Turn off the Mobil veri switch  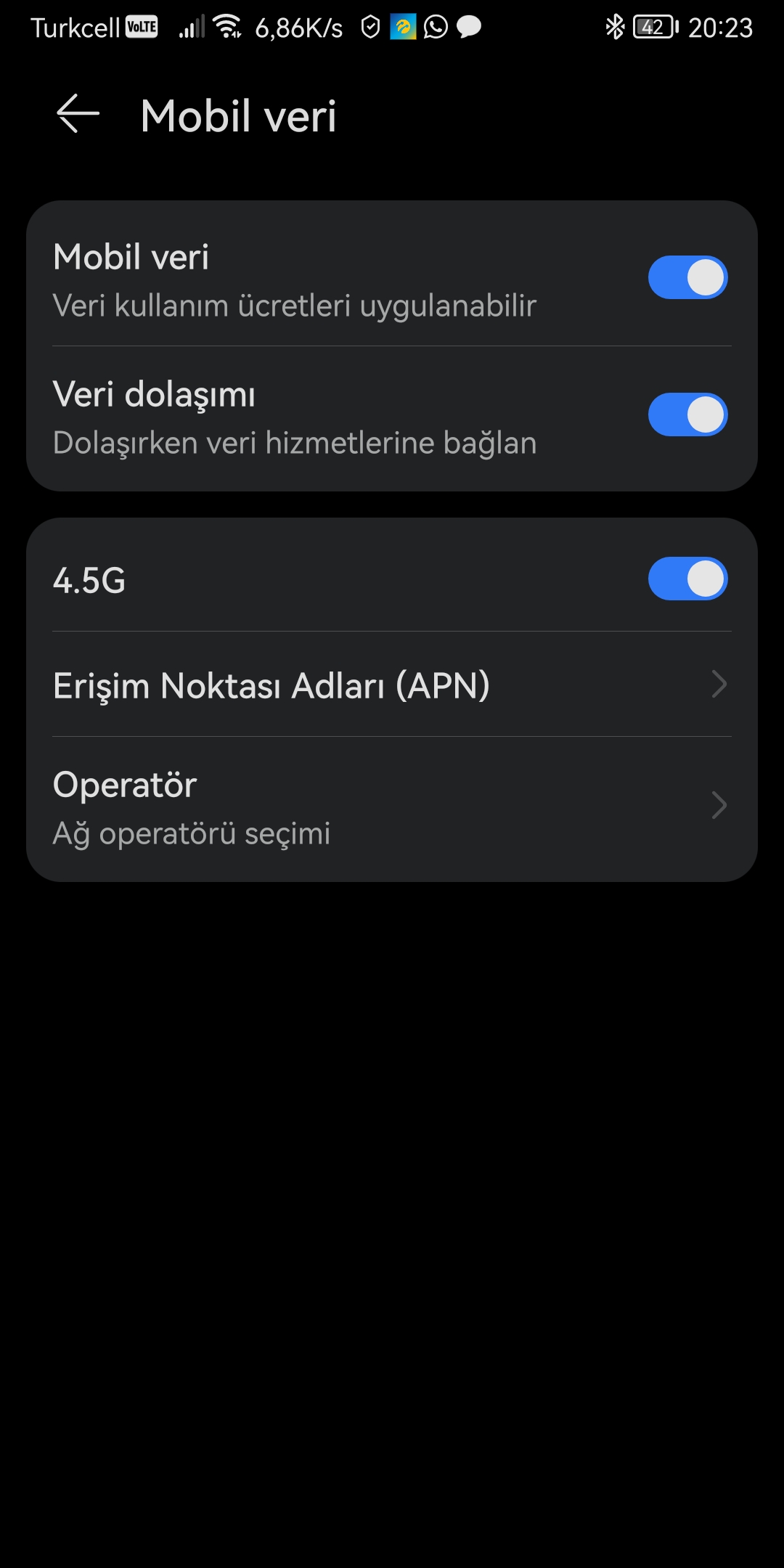point(687,277)
